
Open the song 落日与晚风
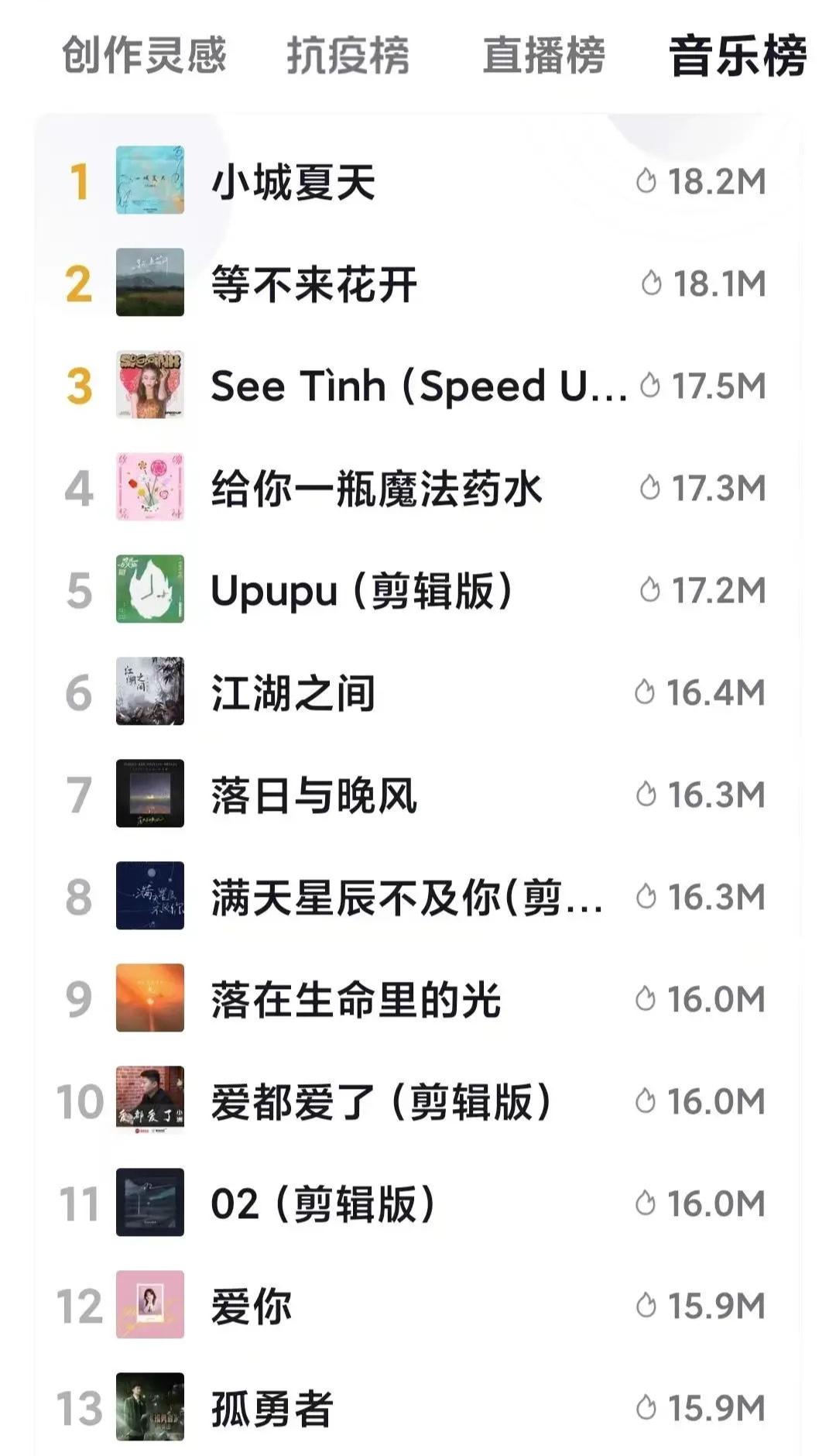coord(313,795)
